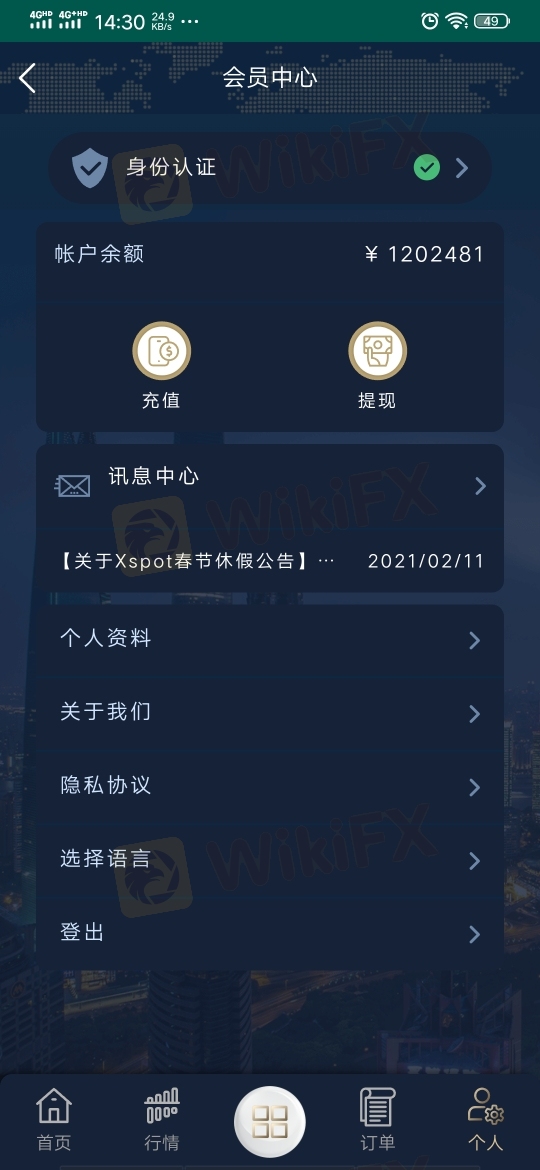Open the Xspot春节休假公告 announcement
540x1170 pixels.
click(x=270, y=562)
